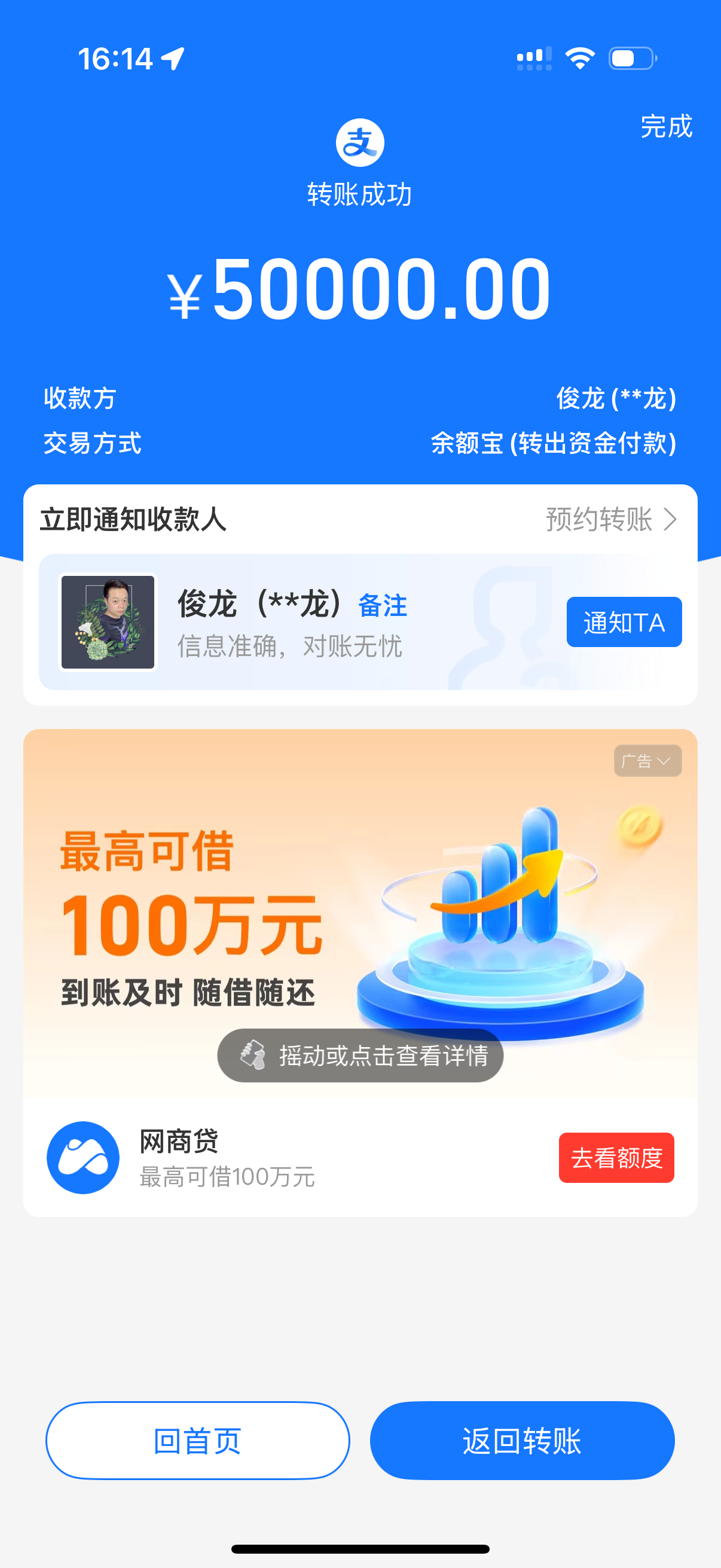Image resolution: width=721 pixels, height=1568 pixels.
Task: Open the 广告 ad options dropdown
Action: 647,761
